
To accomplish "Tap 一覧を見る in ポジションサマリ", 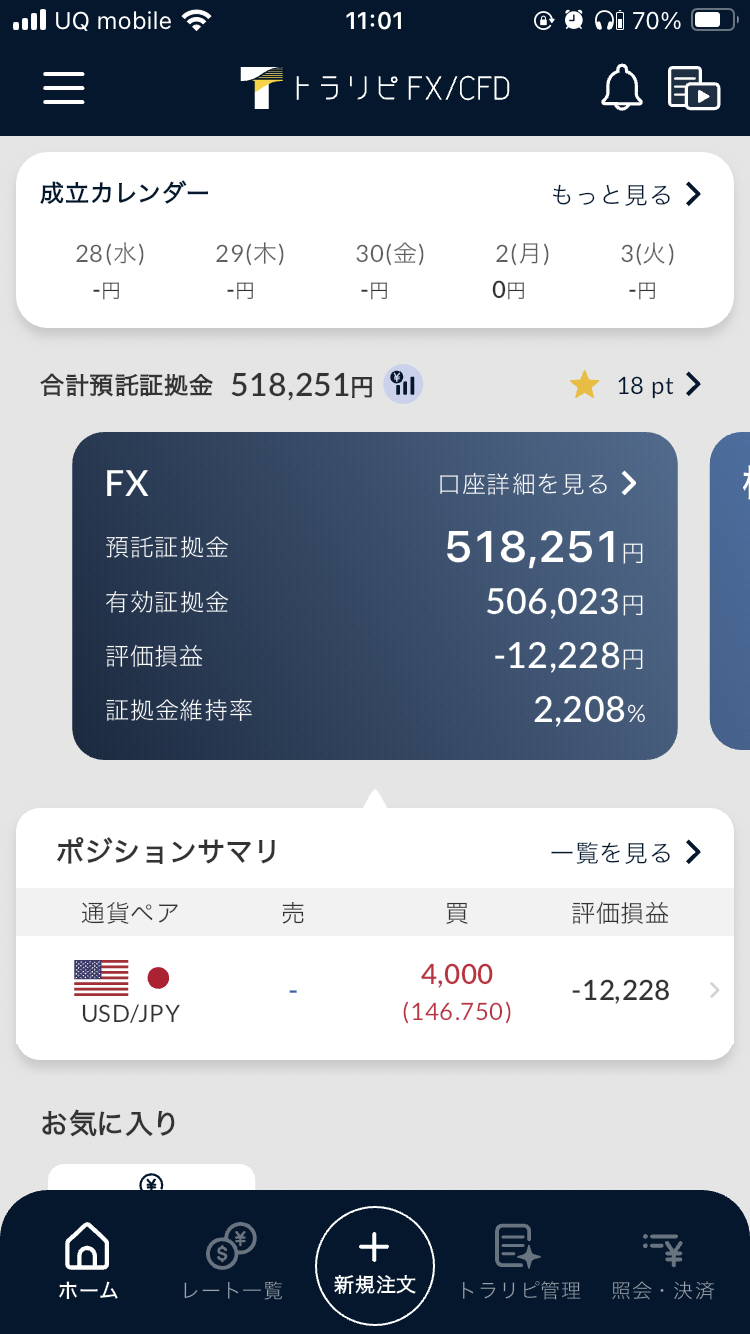I will [x=627, y=852].
